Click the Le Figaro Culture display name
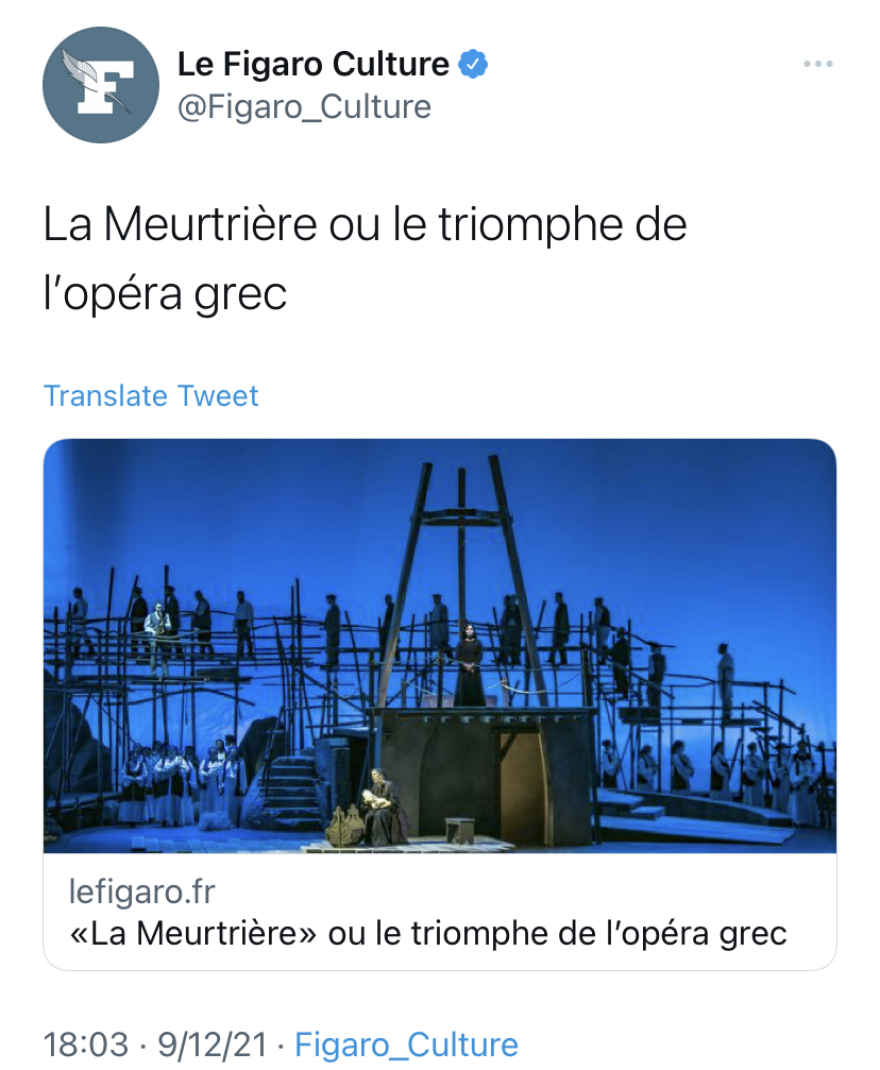 coord(310,62)
